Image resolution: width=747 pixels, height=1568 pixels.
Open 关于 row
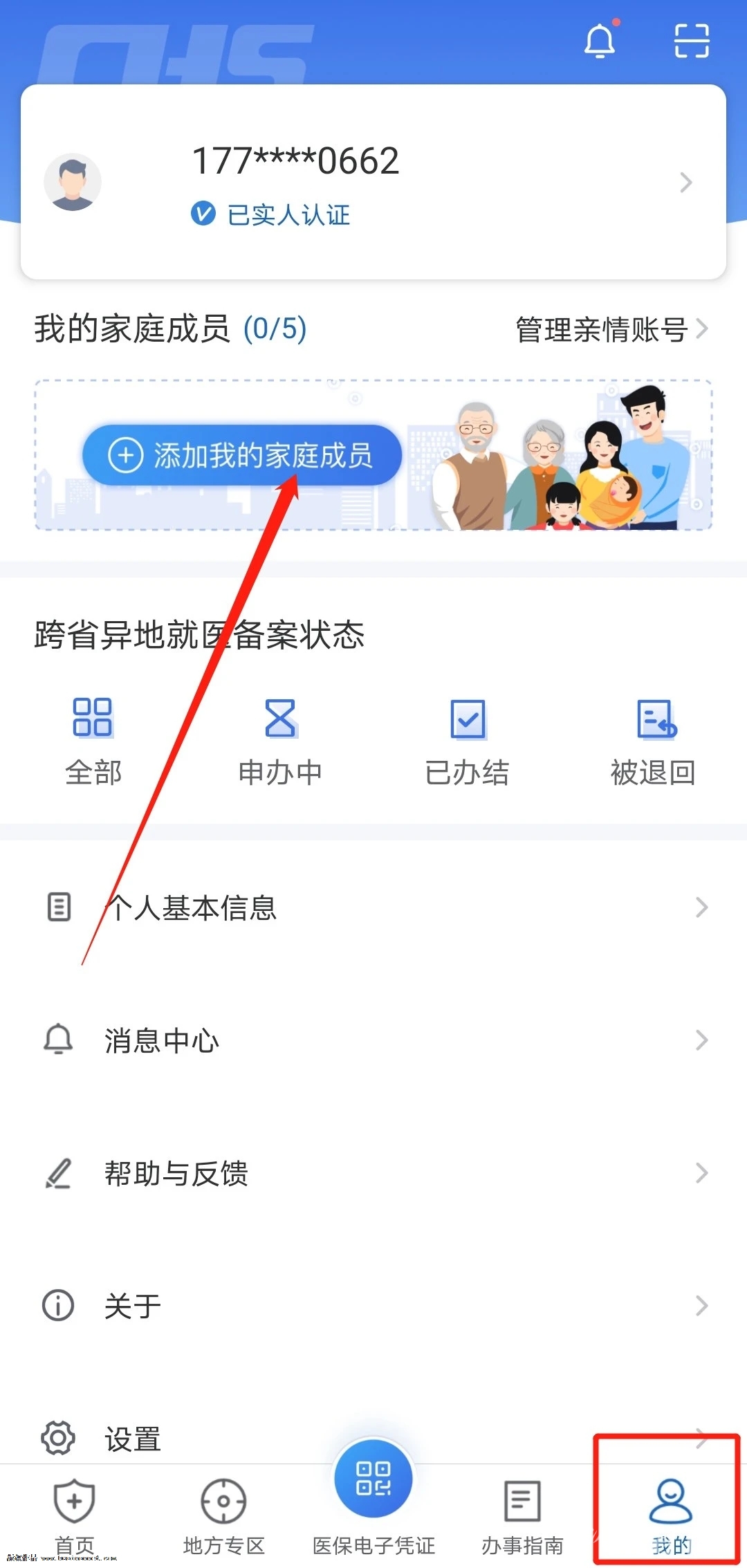(373, 1306)
